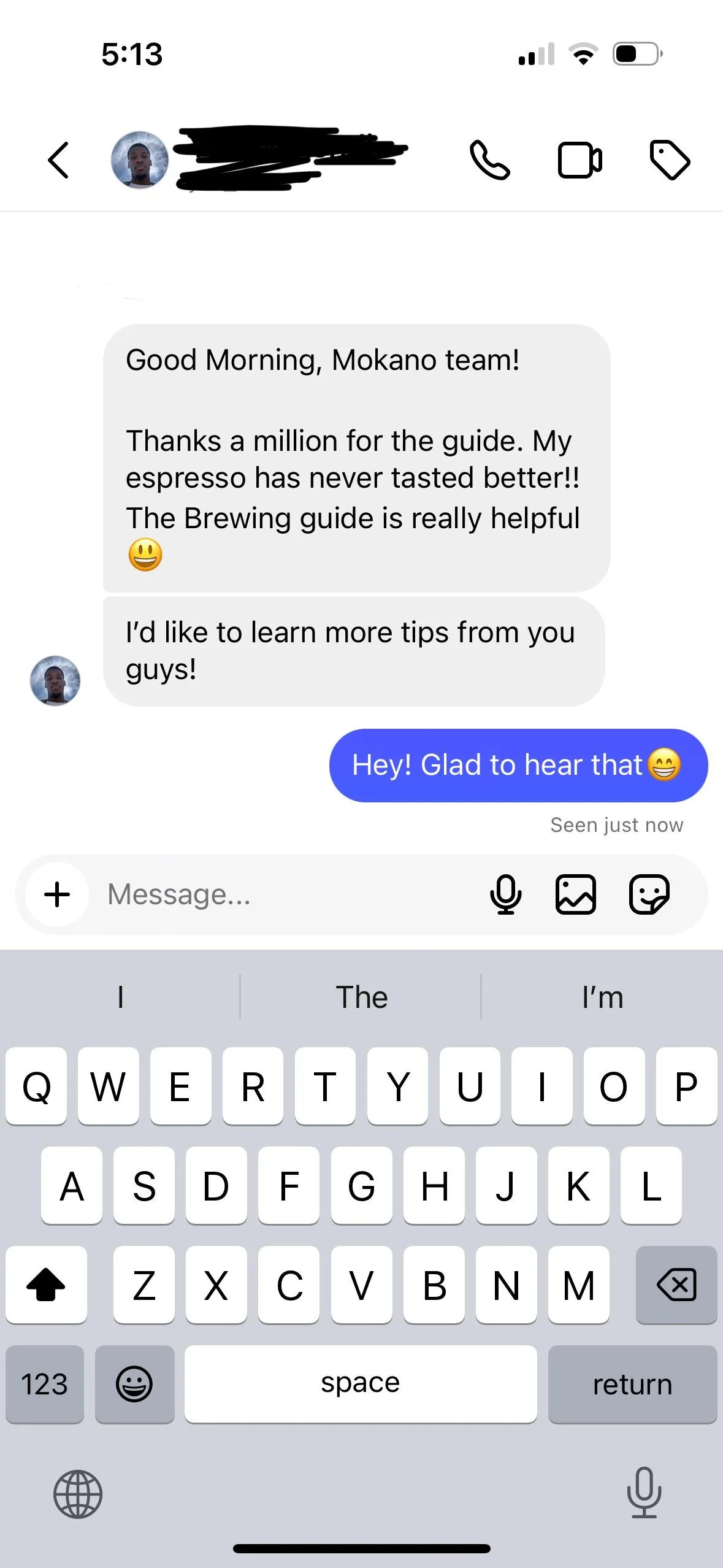This screenshot has width=723, height=1568.
Task: Open the label tag options
Action: 669,160
